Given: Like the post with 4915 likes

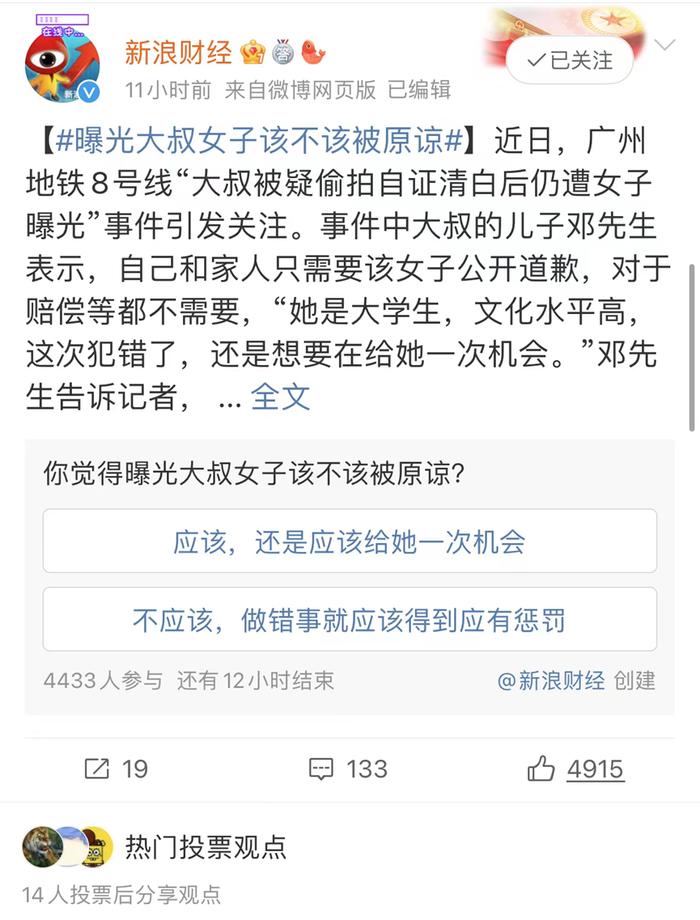Looking at the screenshot, I should 575,768.
